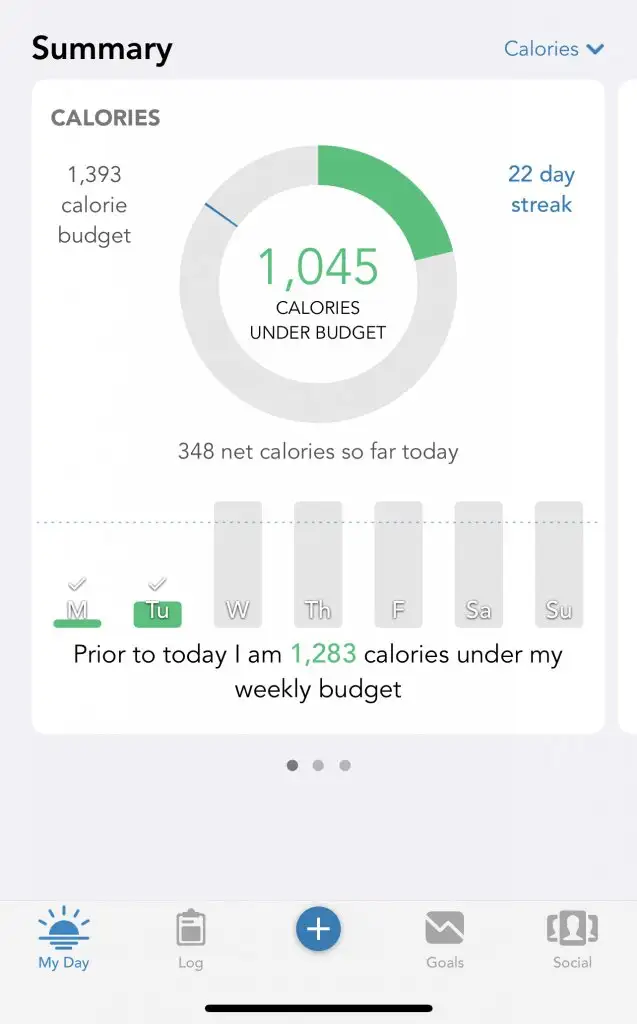Switch to the My Day tab
The height and width of the screenshot is (1024, 637).
64,939
